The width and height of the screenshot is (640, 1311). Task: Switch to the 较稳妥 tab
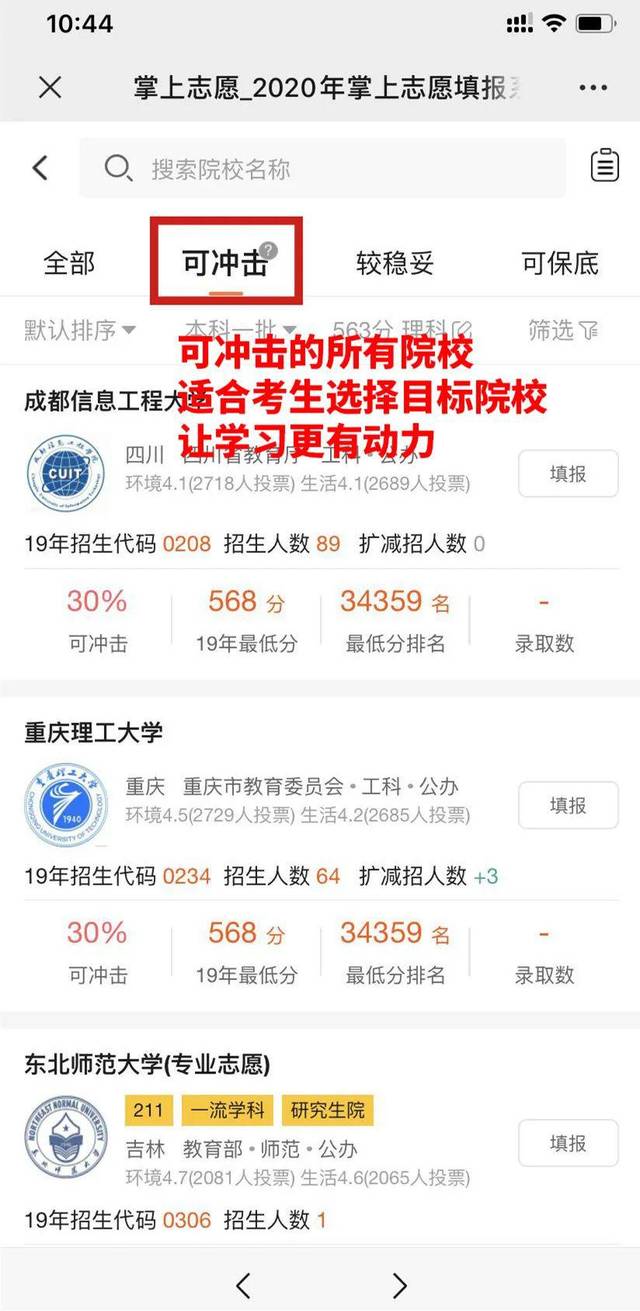[x=395, y=263]
